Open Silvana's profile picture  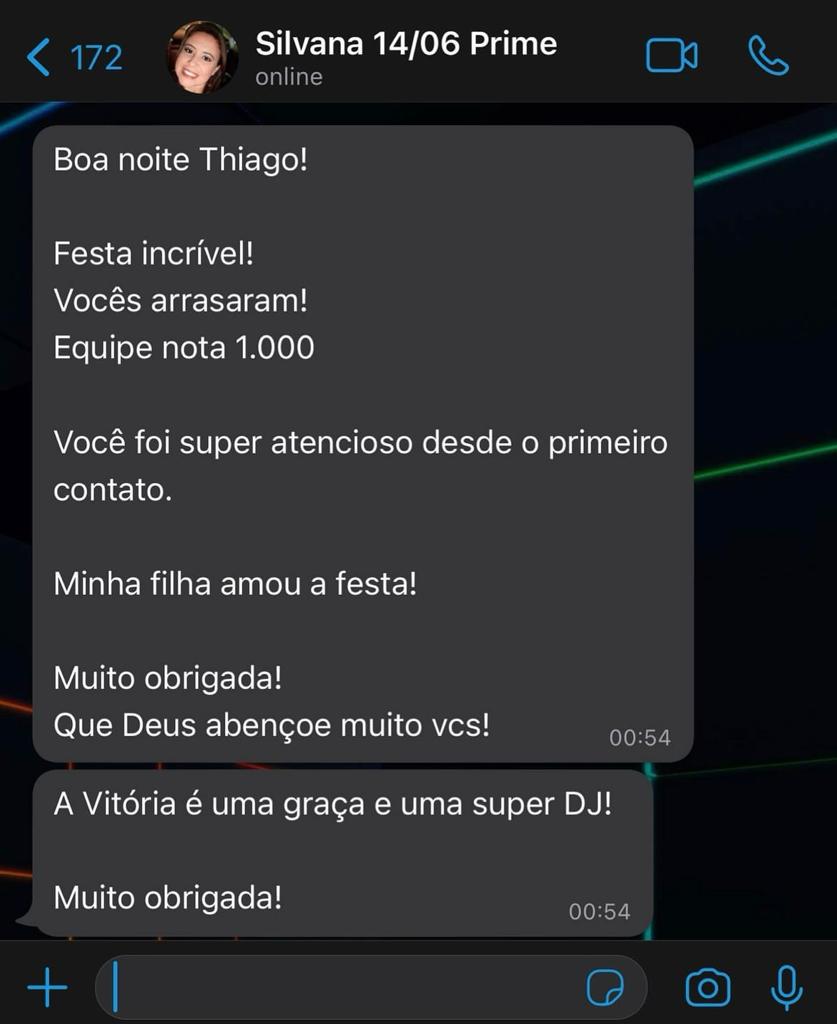pos(200,57)
